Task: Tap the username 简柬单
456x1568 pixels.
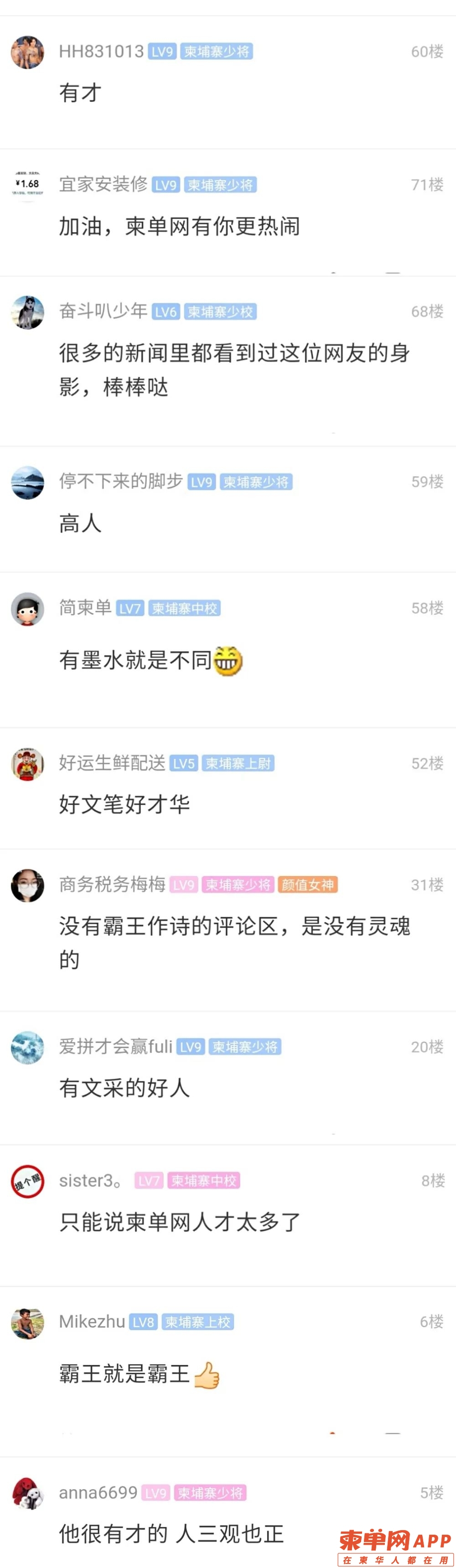Action: pos(85,608)
